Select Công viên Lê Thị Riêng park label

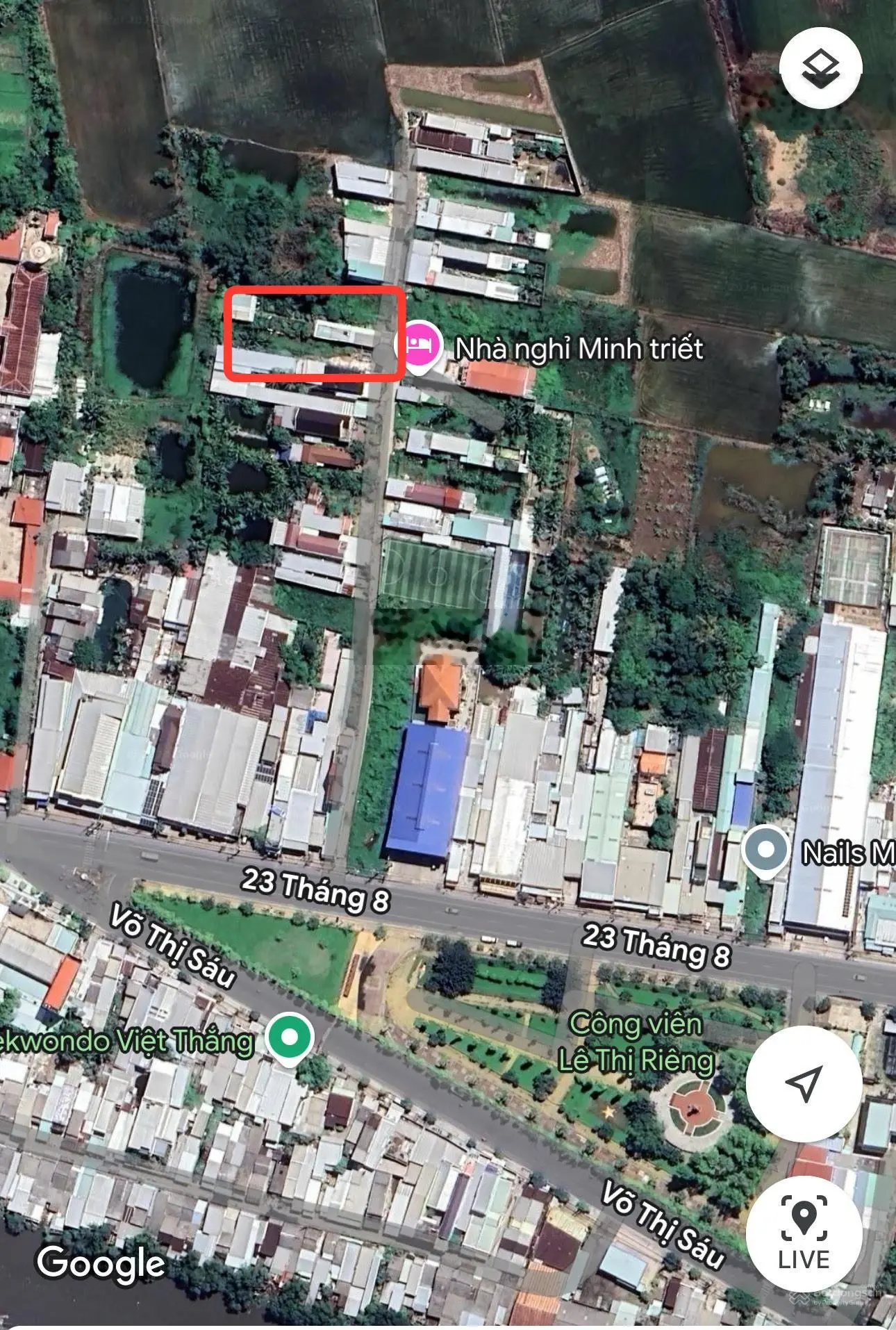pos(636,1041)
